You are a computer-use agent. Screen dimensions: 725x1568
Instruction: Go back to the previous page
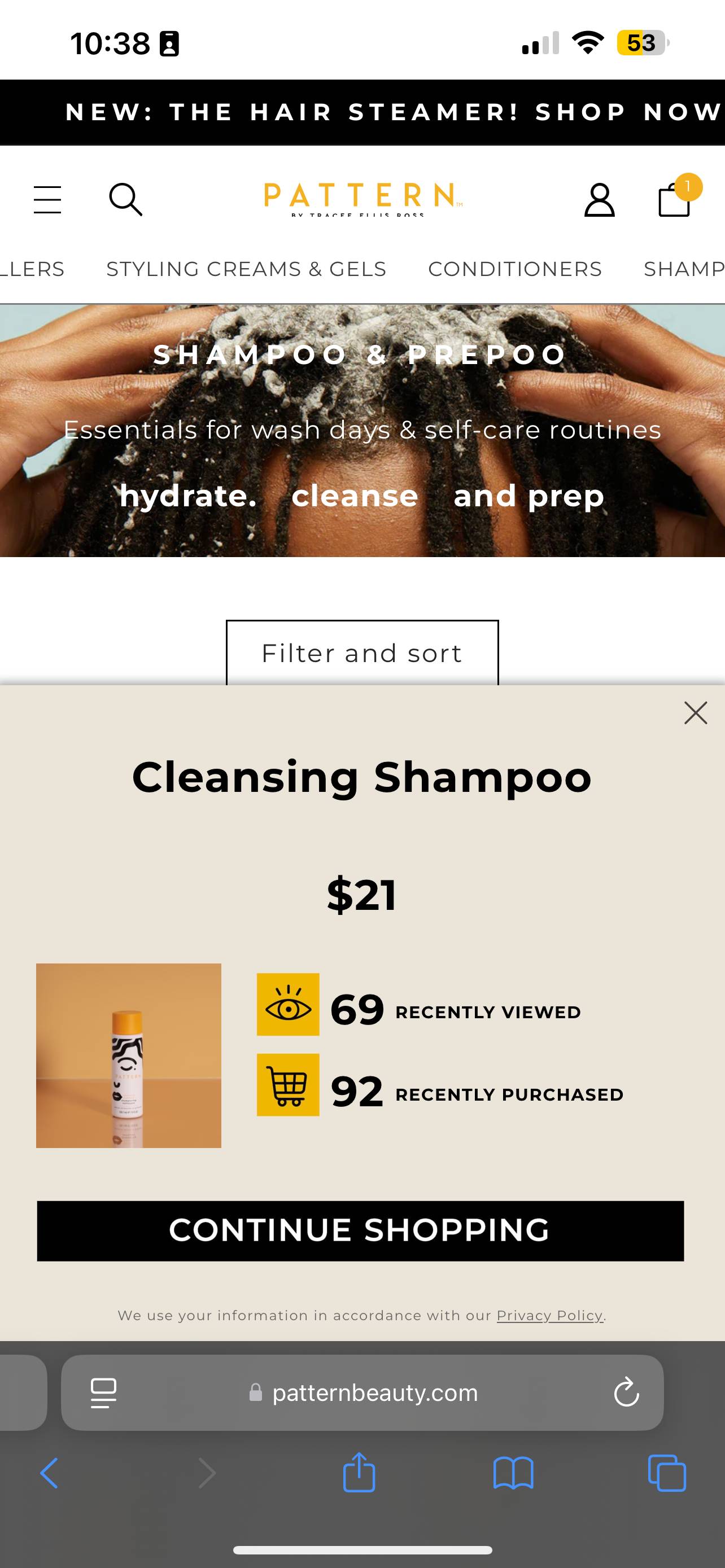pos(49,1474)
